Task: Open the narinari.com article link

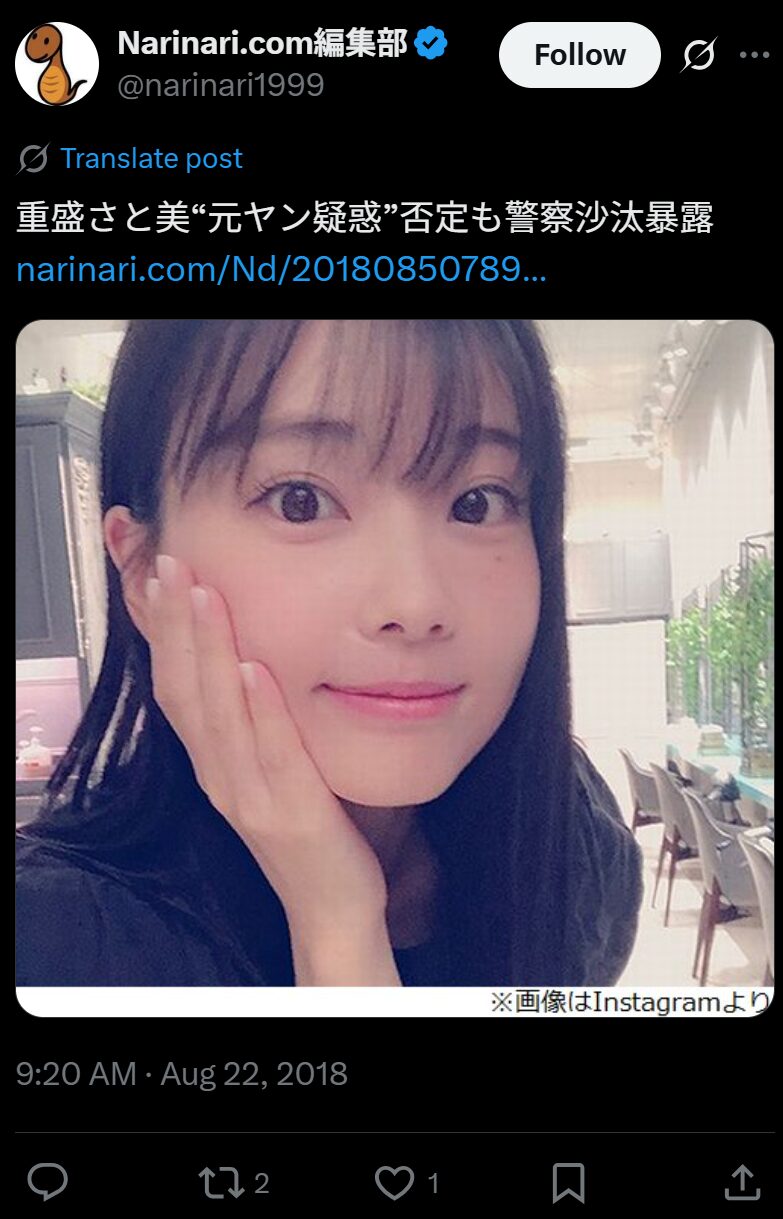Action: click(x=281, y=270)
